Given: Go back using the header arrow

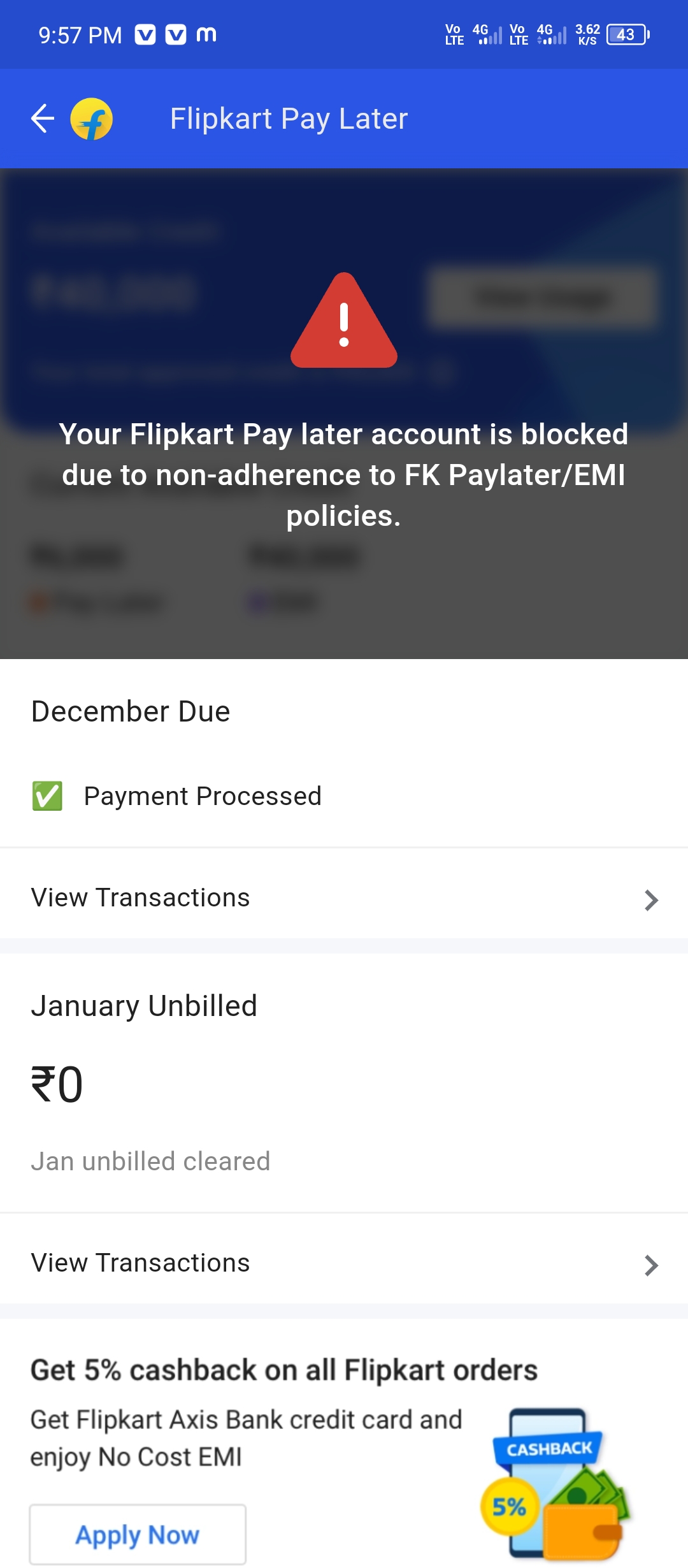Looking at the screenshot, I should (43, 119).
